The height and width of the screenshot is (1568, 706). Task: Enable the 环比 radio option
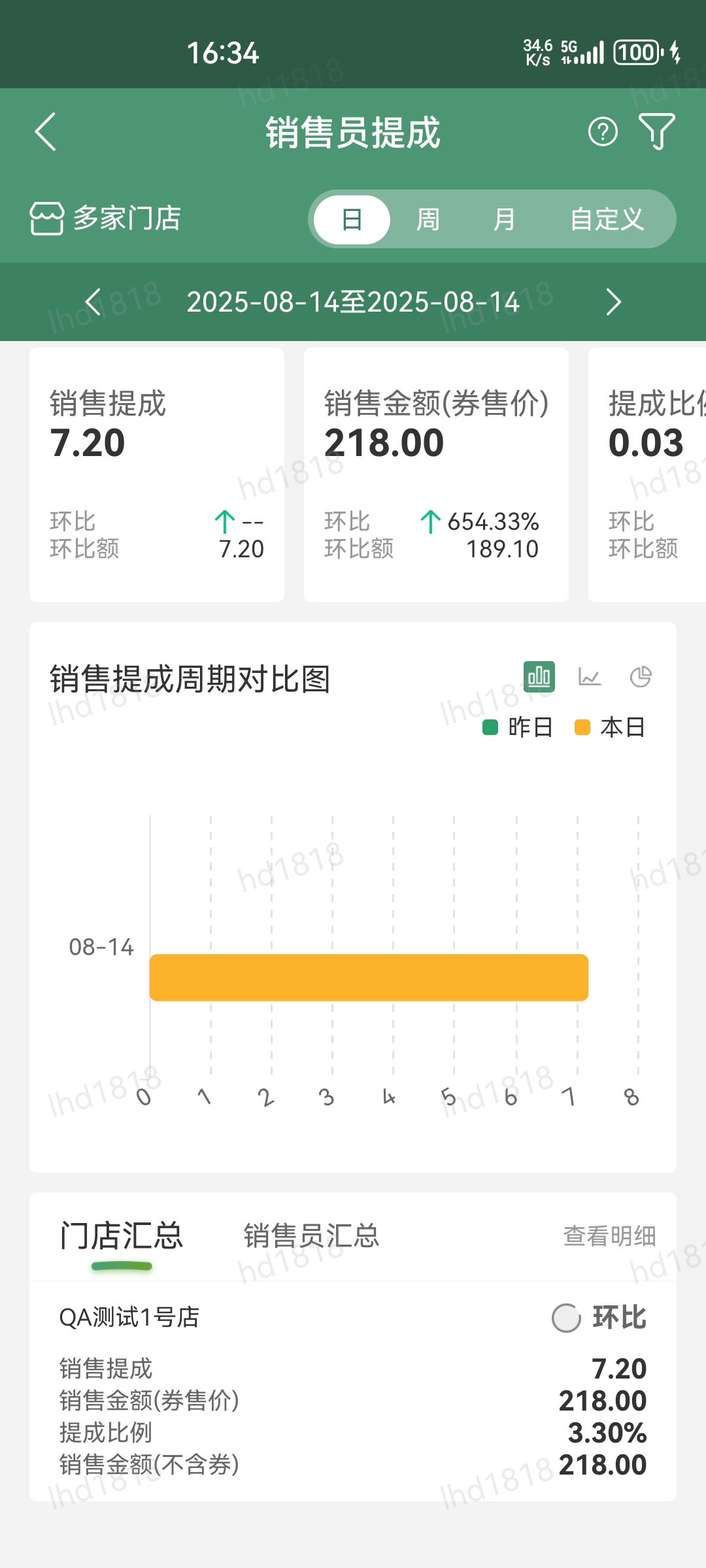click(567, 1318)
